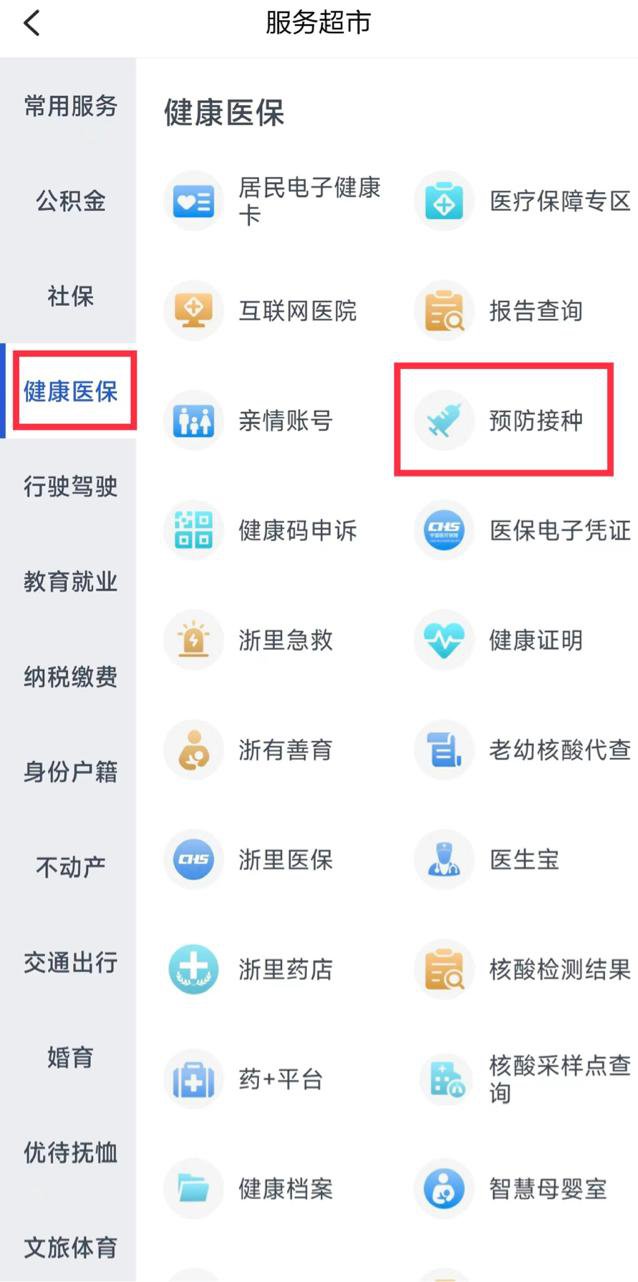The image size is (638, 1282).
Task: Open 核酸检测结果
Action: point(524,969)
